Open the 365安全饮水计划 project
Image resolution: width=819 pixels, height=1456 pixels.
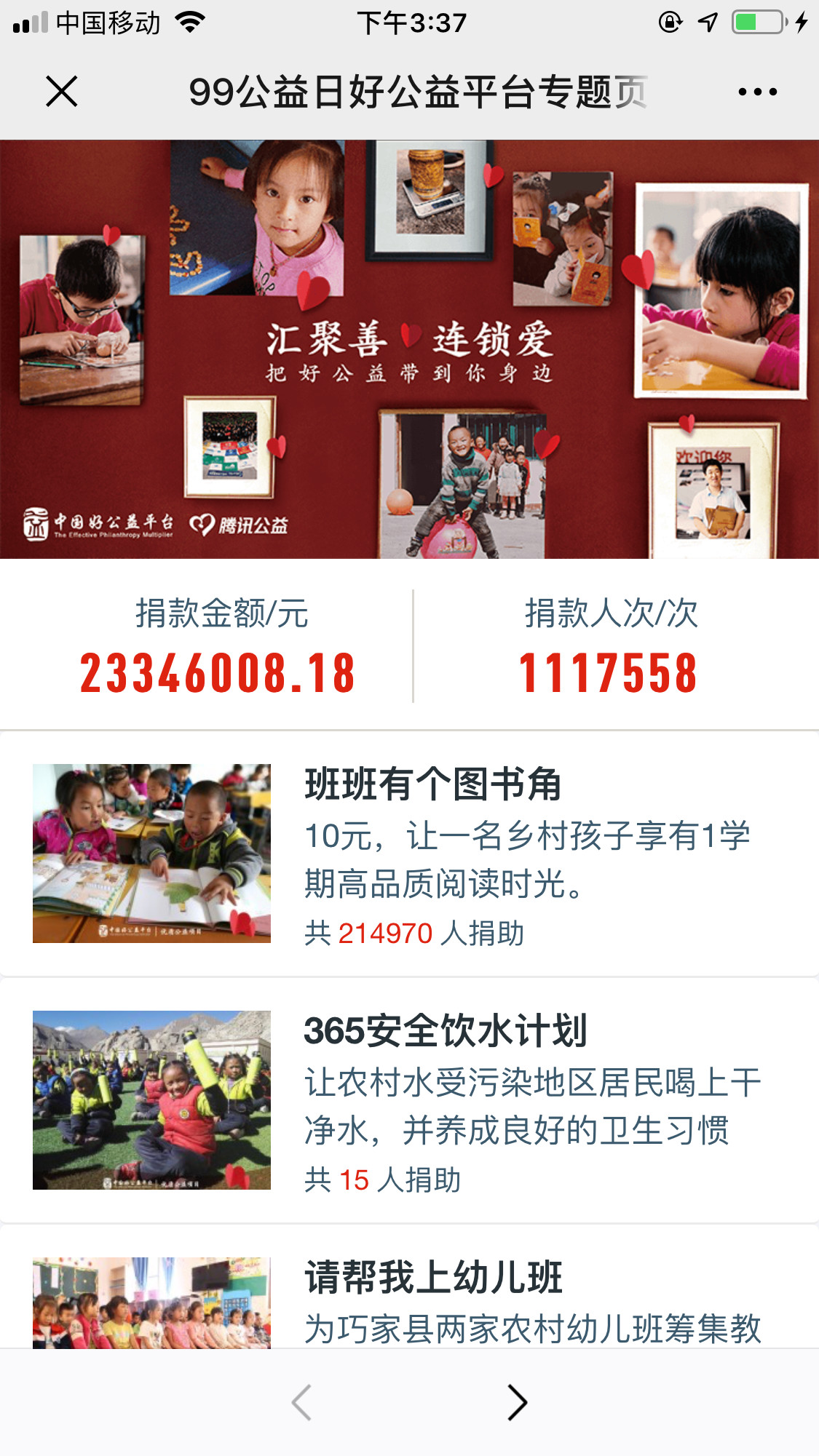click(445, 1031)
